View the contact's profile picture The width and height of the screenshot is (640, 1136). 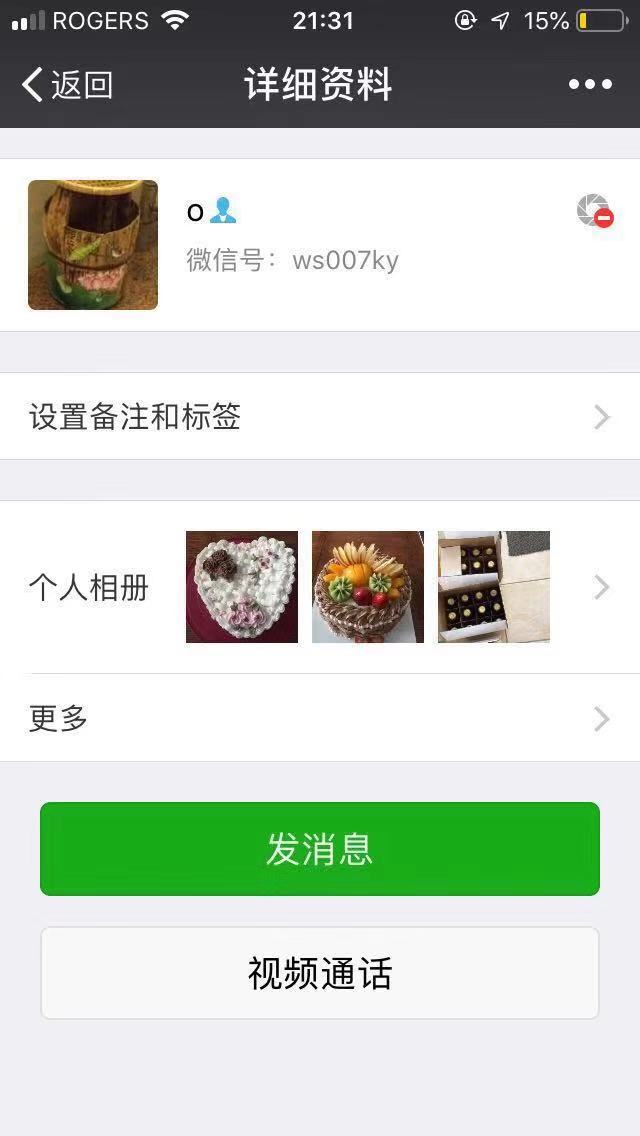pyautogui.click(x=93, y=245)
